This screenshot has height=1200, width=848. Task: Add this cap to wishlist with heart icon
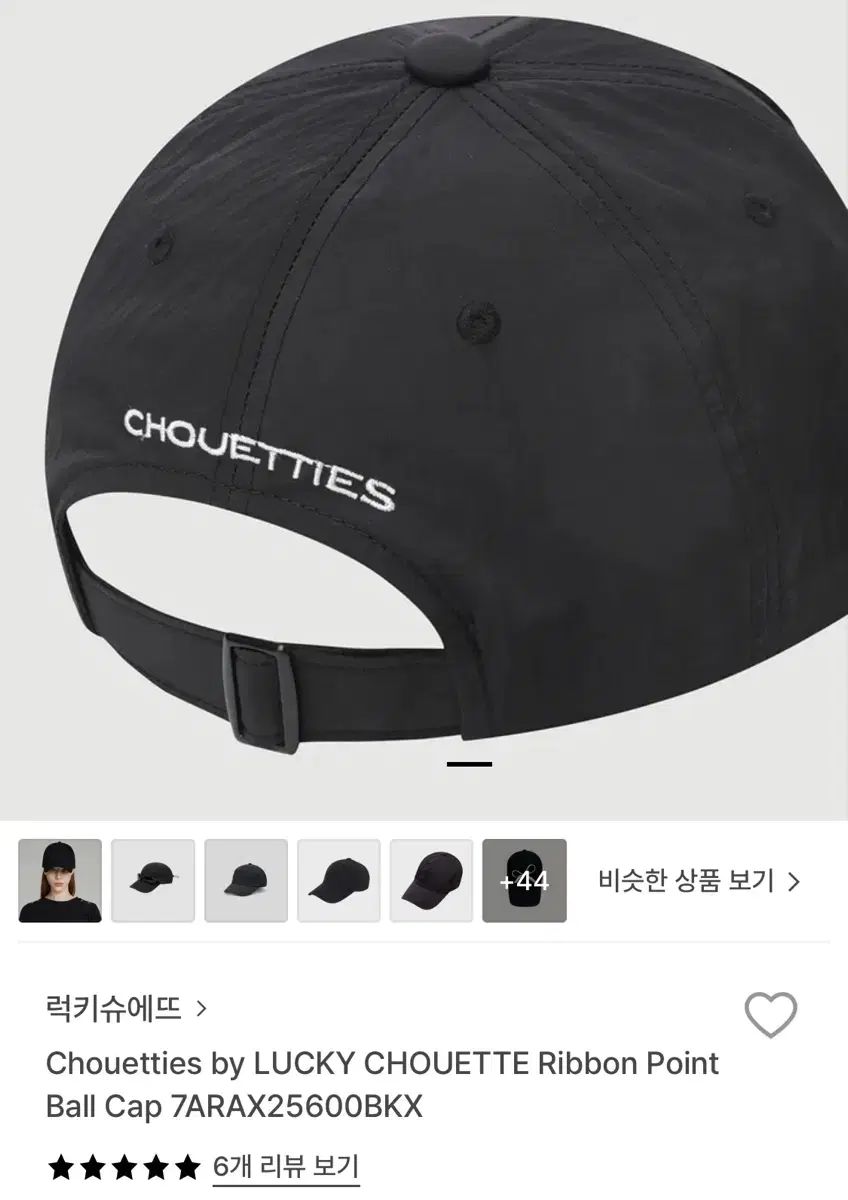771,1015
